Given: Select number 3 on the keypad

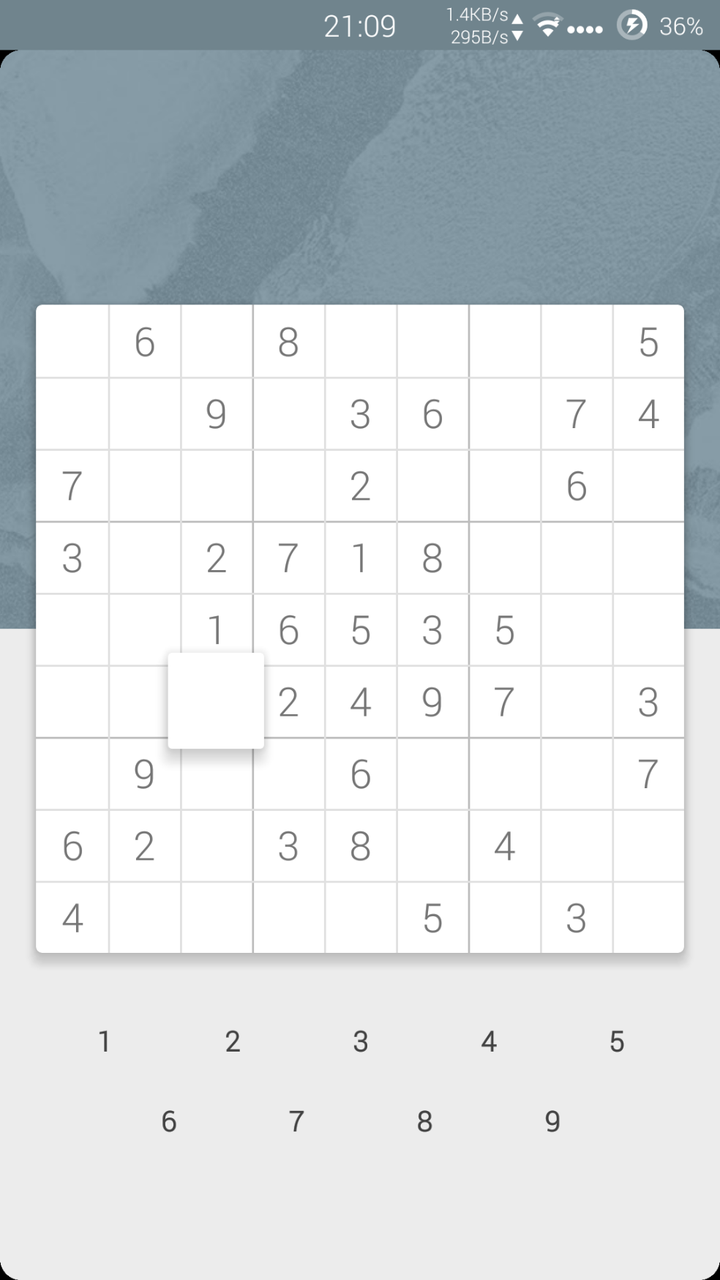Looking at the screenshot, I should click(x=360, y=1042).
